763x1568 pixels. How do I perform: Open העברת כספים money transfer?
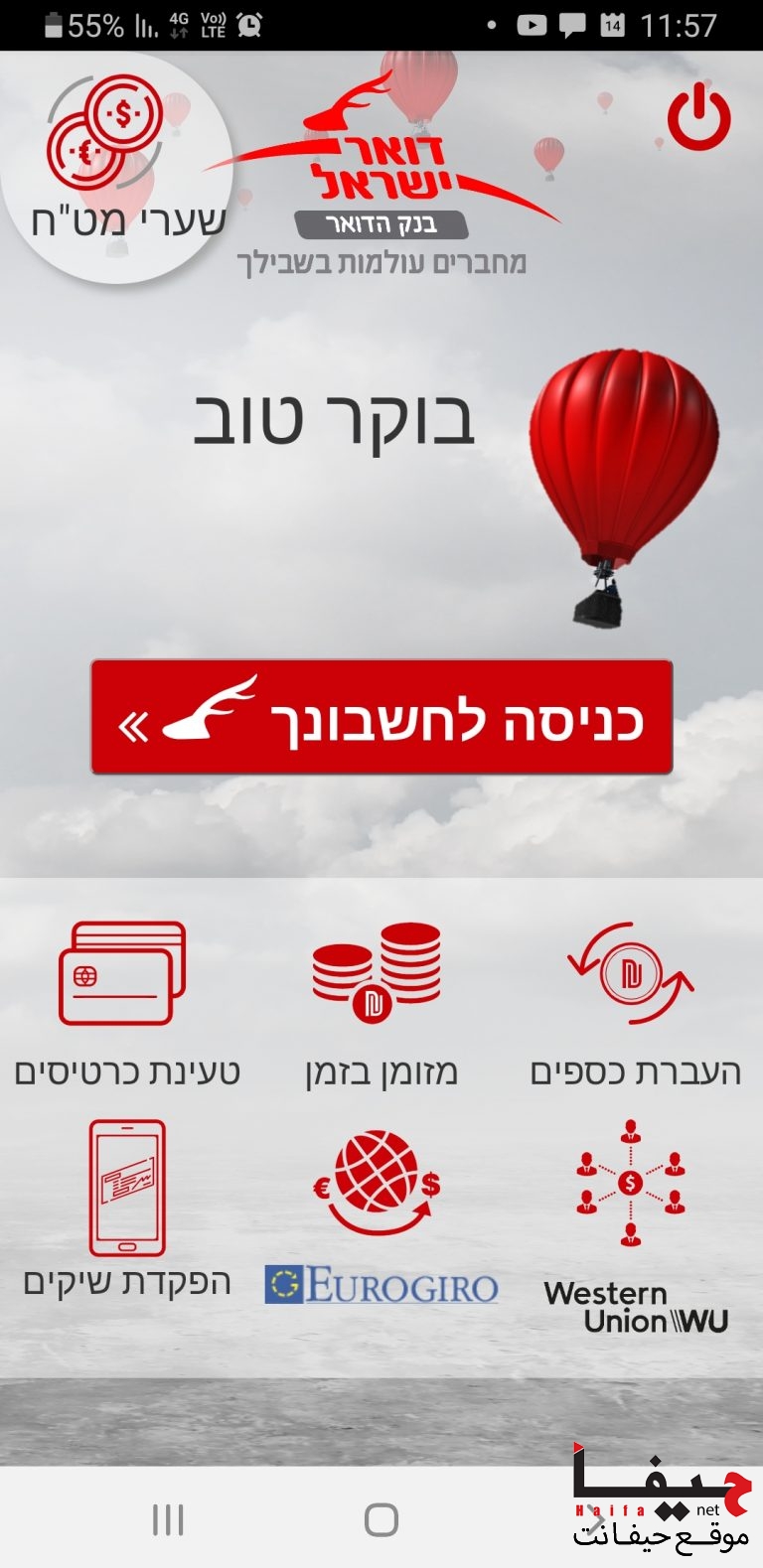point(634,1003)
